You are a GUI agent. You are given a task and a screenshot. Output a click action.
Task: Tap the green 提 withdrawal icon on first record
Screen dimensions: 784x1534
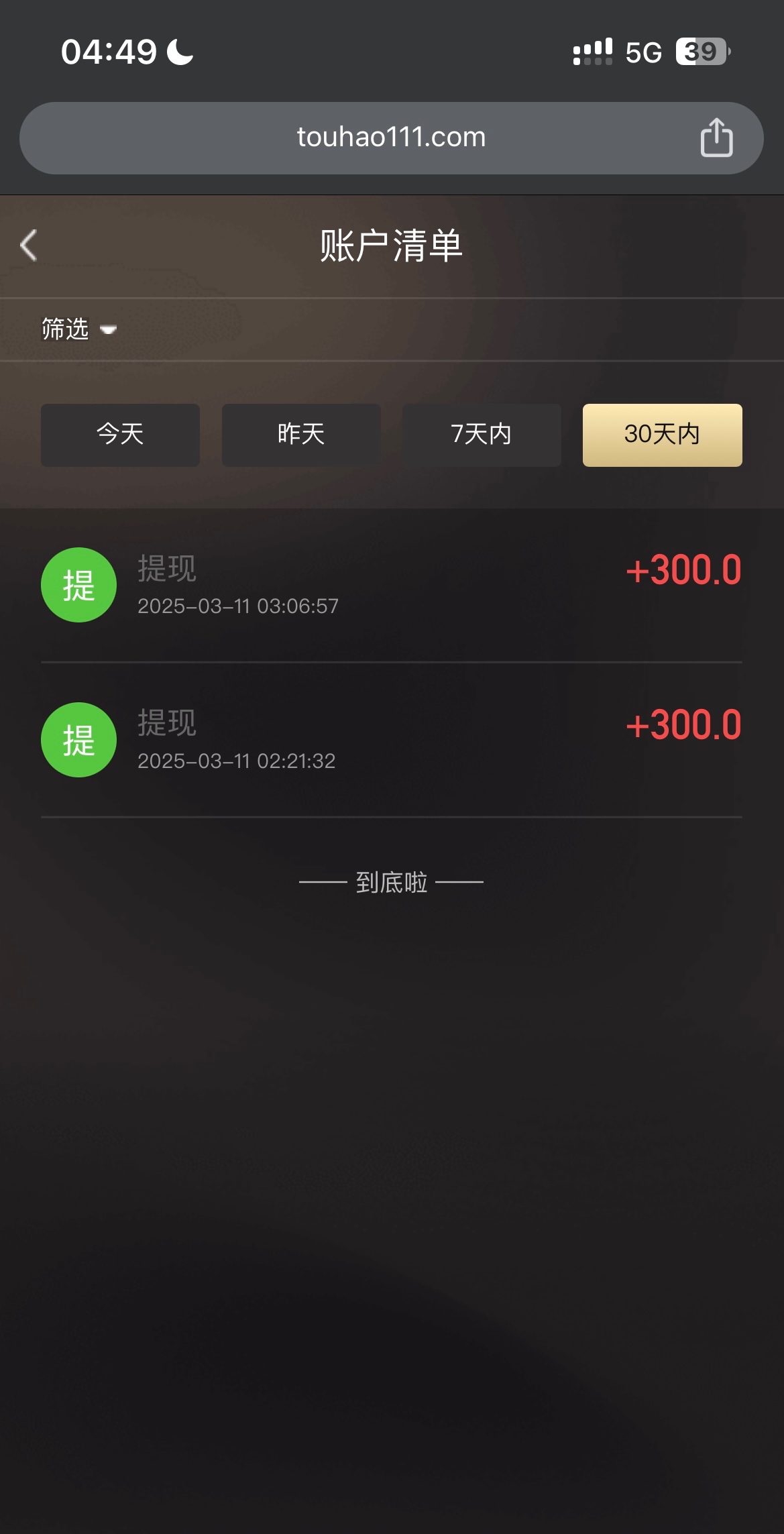click(x=78, y=584)
